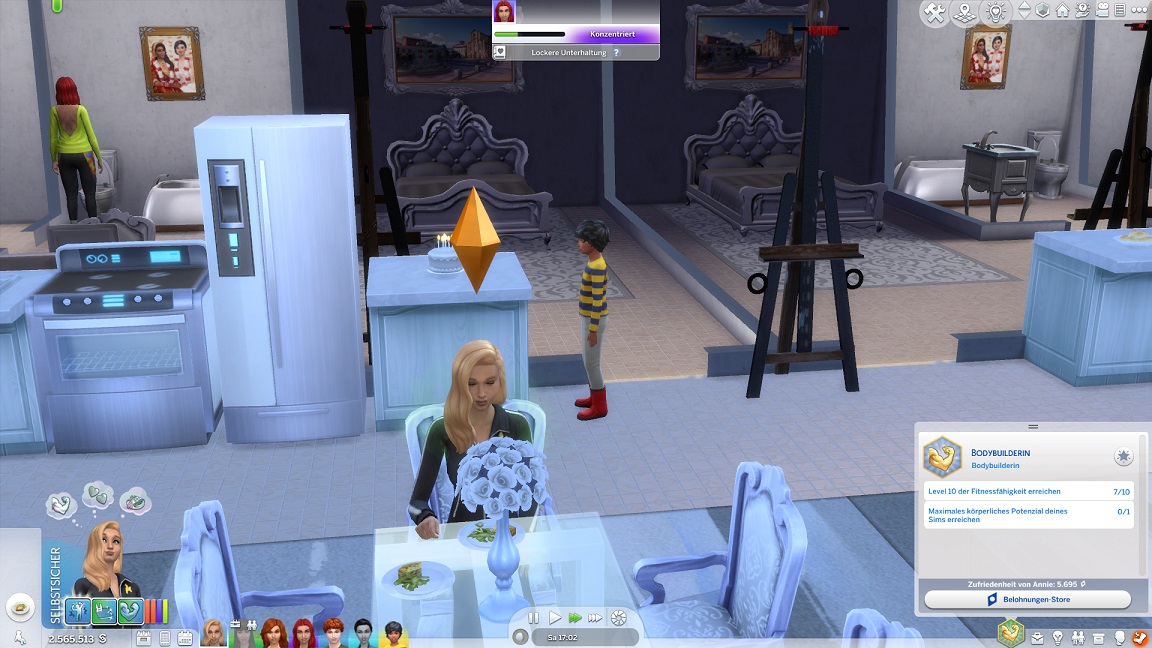Set game speed to normal play
The height and width of the screenshot is (648, 1152).
(x=554, y=618)
